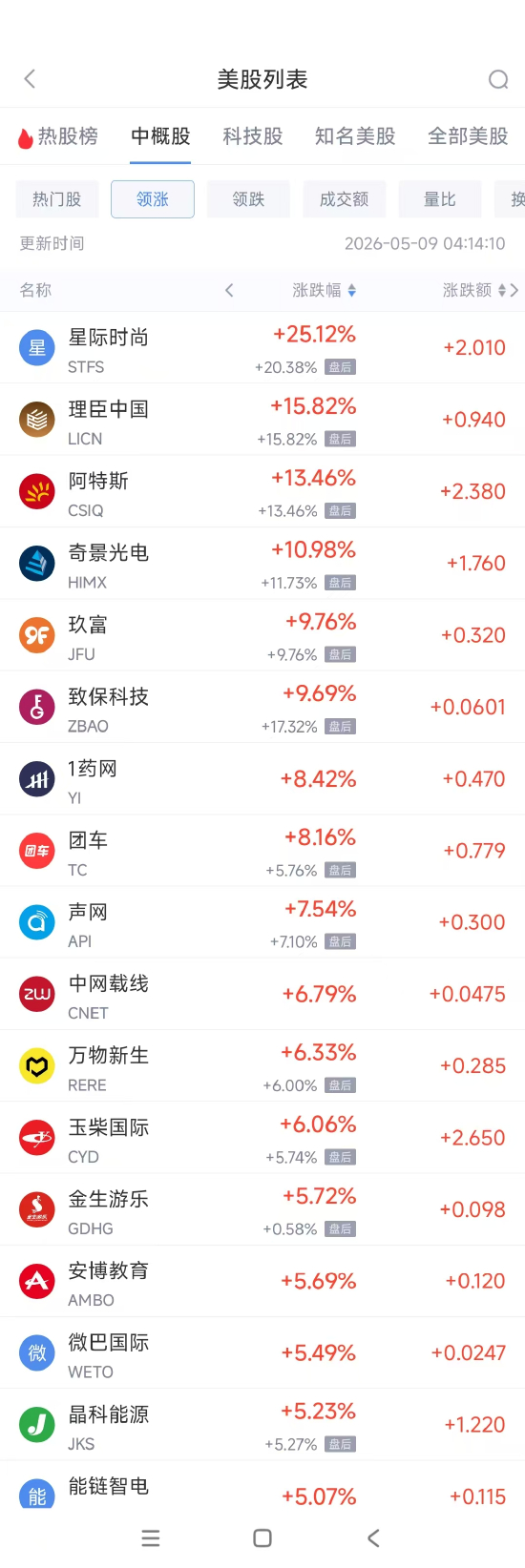Open the 万物新生 RERE stock row
This screenshot has height=1568, width=525.
pos(262,1066)
